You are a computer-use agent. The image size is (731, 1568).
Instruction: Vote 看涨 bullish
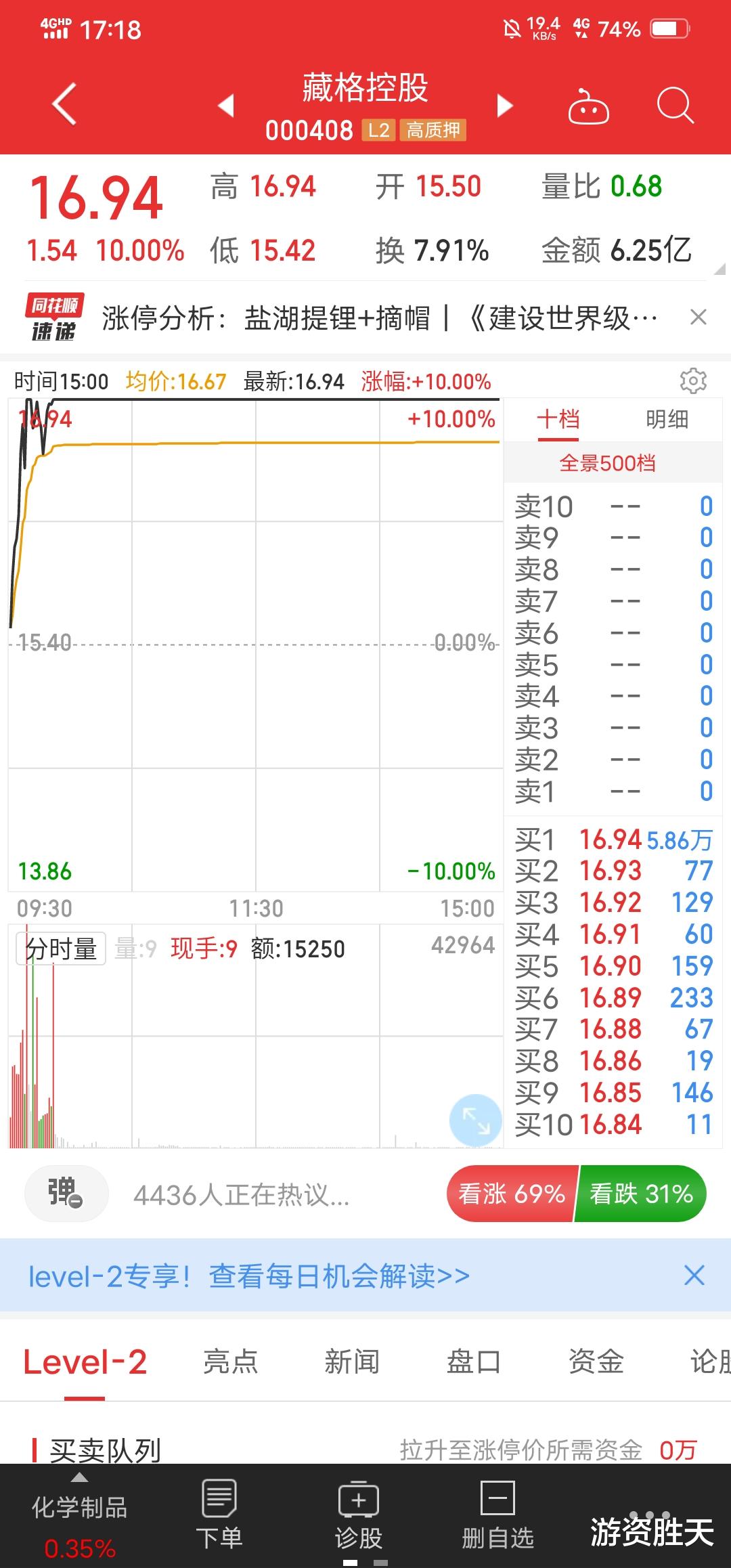coord(512,1194)
